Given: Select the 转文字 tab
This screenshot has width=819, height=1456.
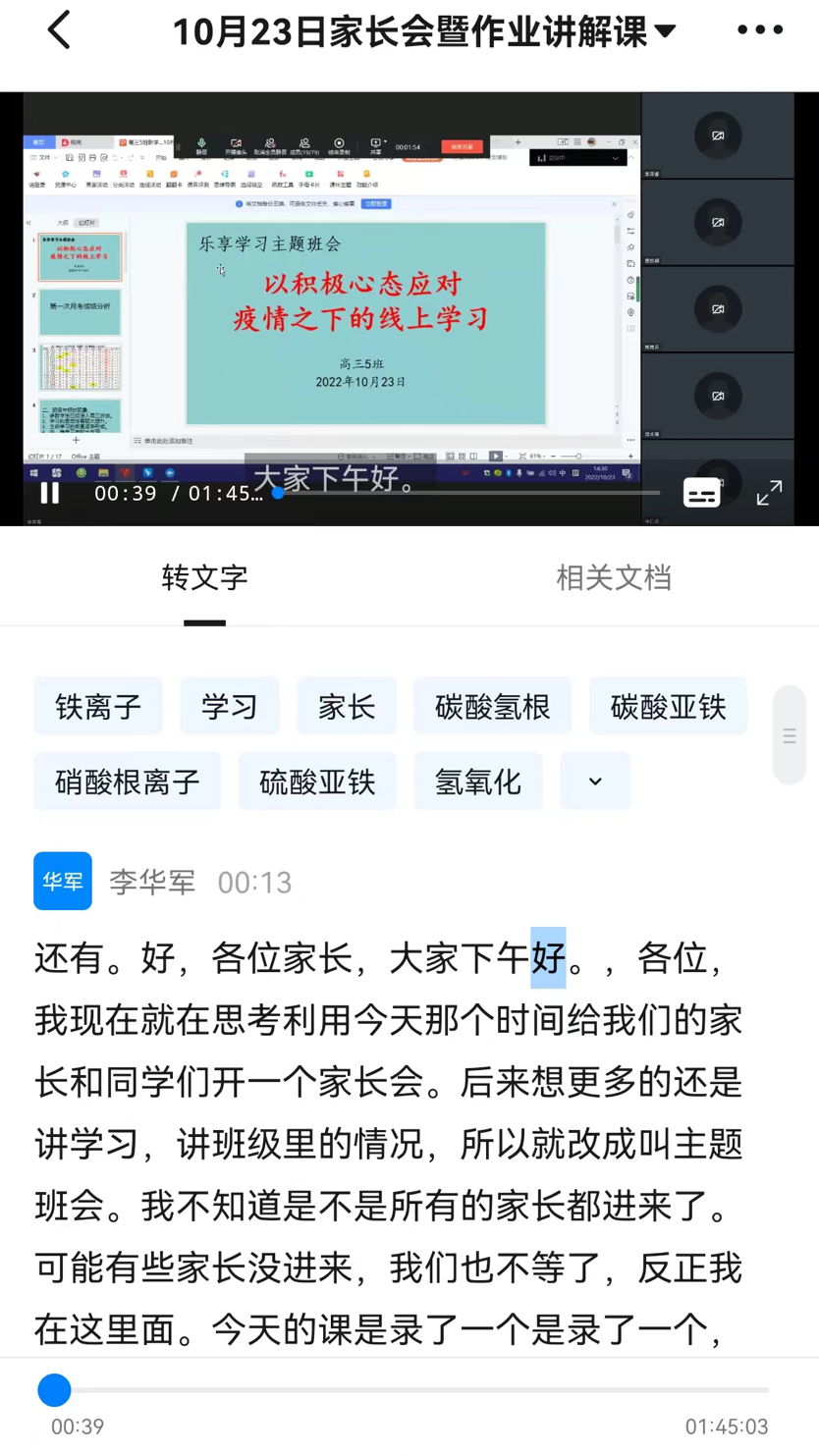Looking at the screenshot, I should click(x=204, y=577).
